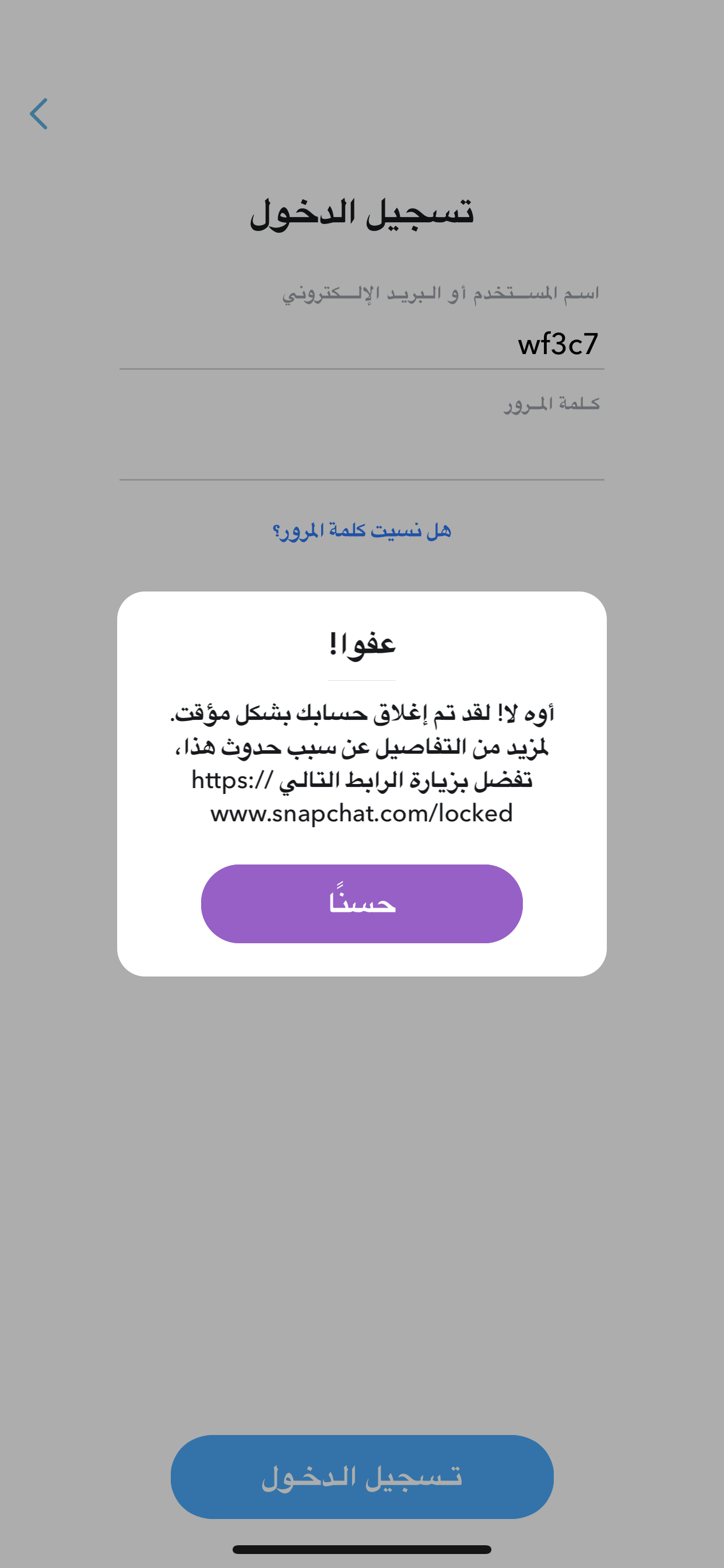Image resolution: width=724 pixels, height=1568 pixels.
Task: Tap the blue تسجيل الدخول login button
Action: pyautogui.click(x=361, y=1476)
